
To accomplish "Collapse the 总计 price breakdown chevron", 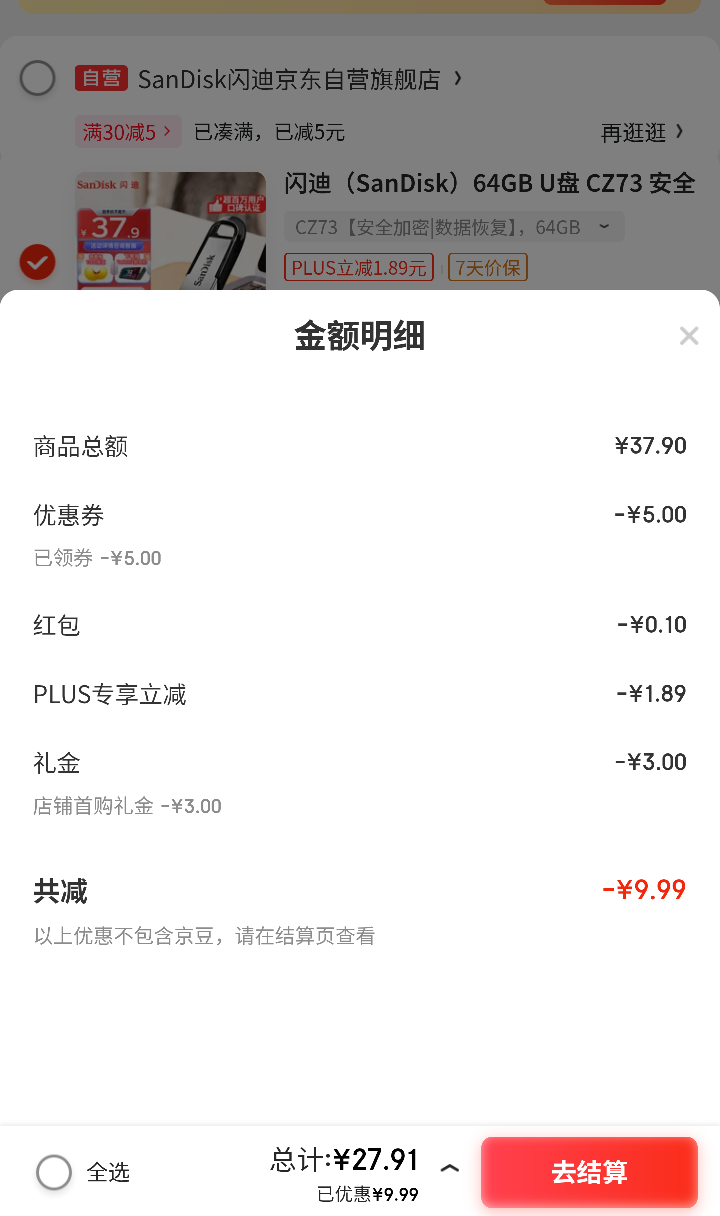I will [450, 1167].
